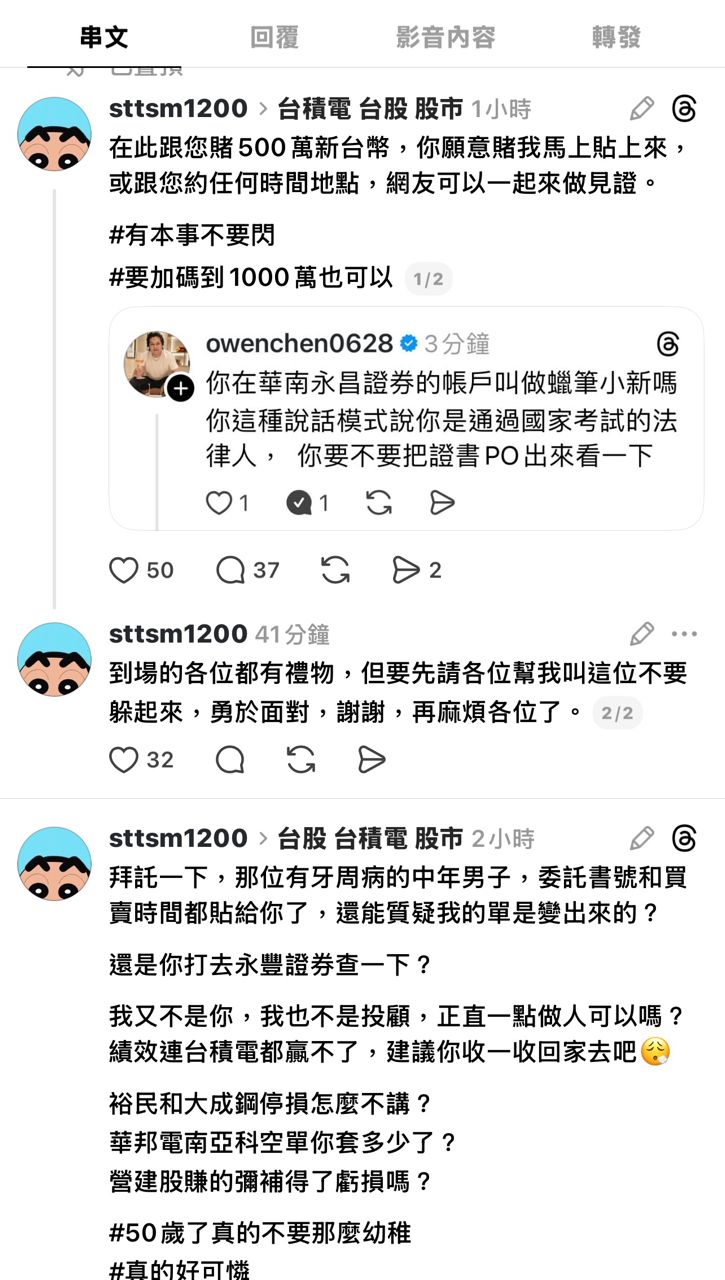The height and width of the screenshot is (1280, 725).
Task: Share the post with 2 shares
Action: (x=406, y=570)
